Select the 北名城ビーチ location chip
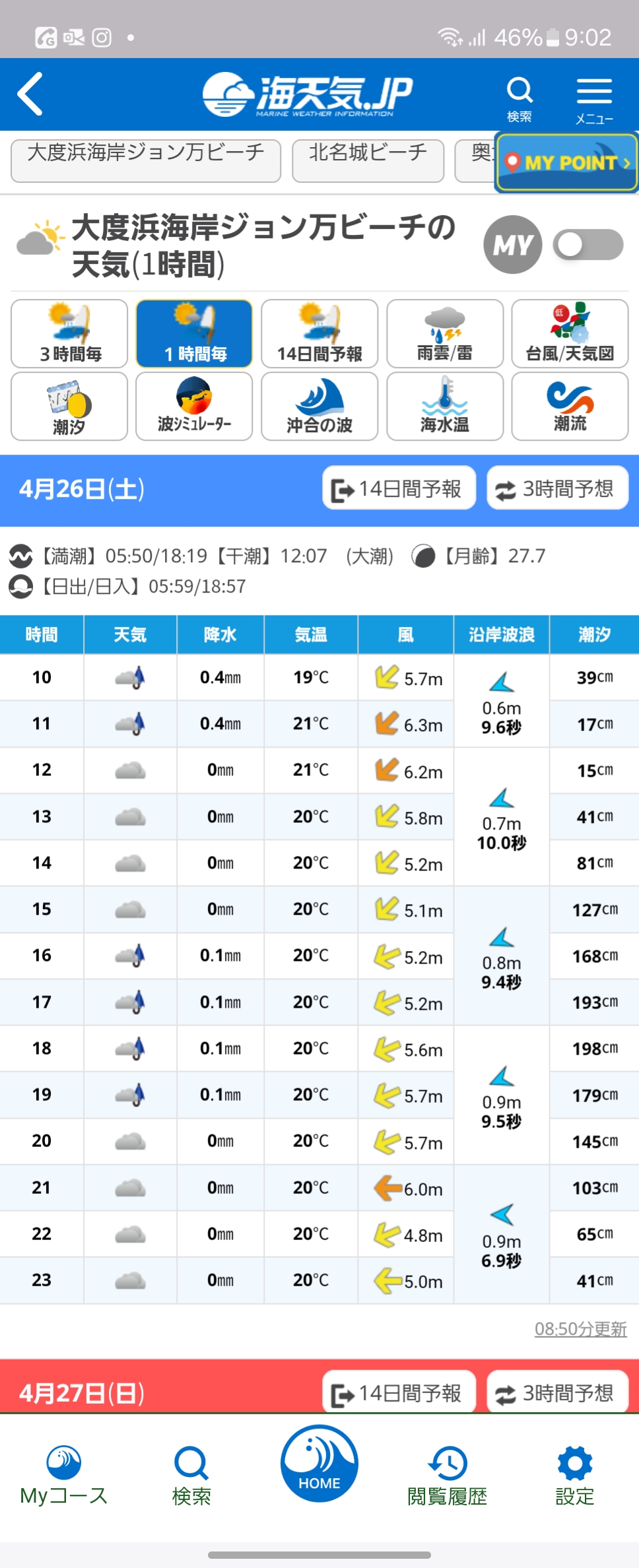 [x=368, y=160]
